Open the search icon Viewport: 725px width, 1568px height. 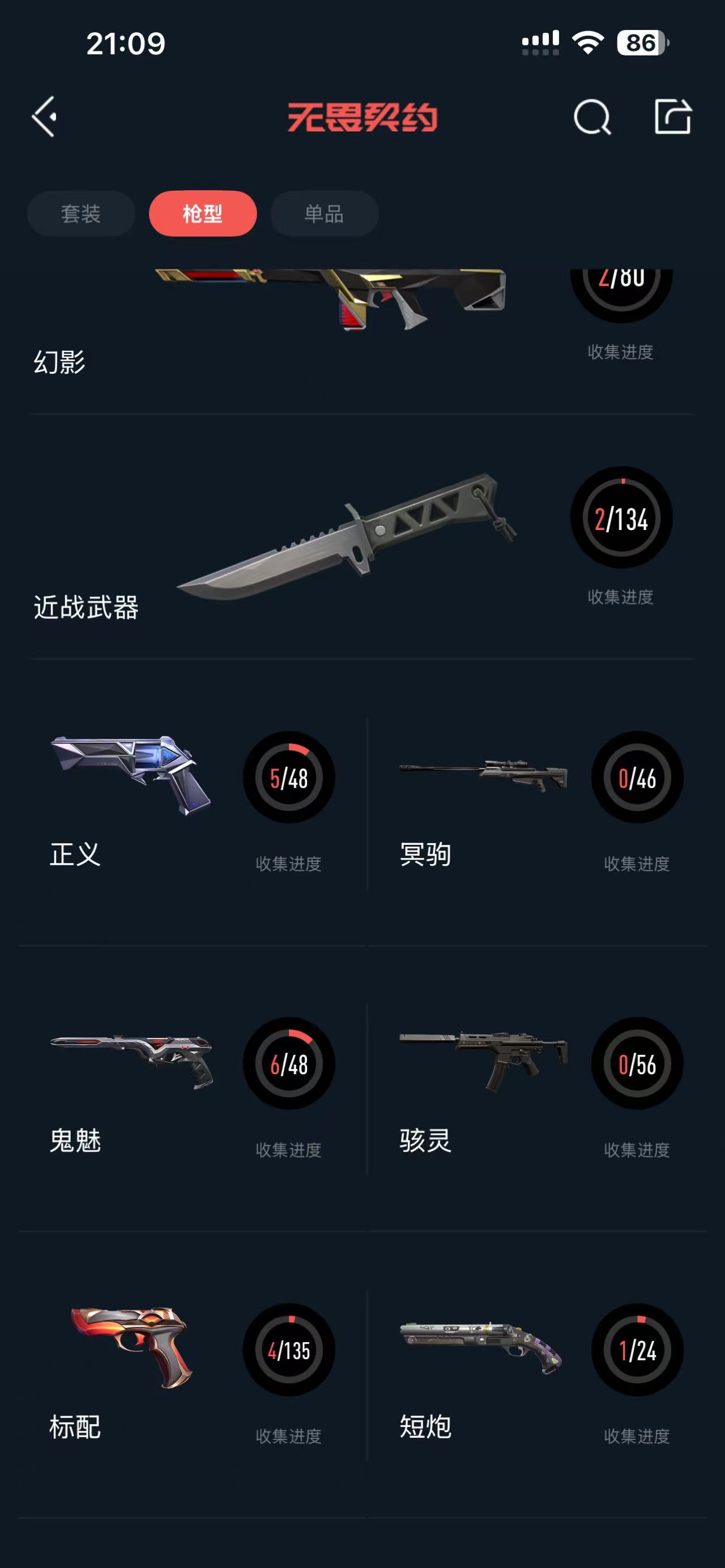tap(592, 116)
